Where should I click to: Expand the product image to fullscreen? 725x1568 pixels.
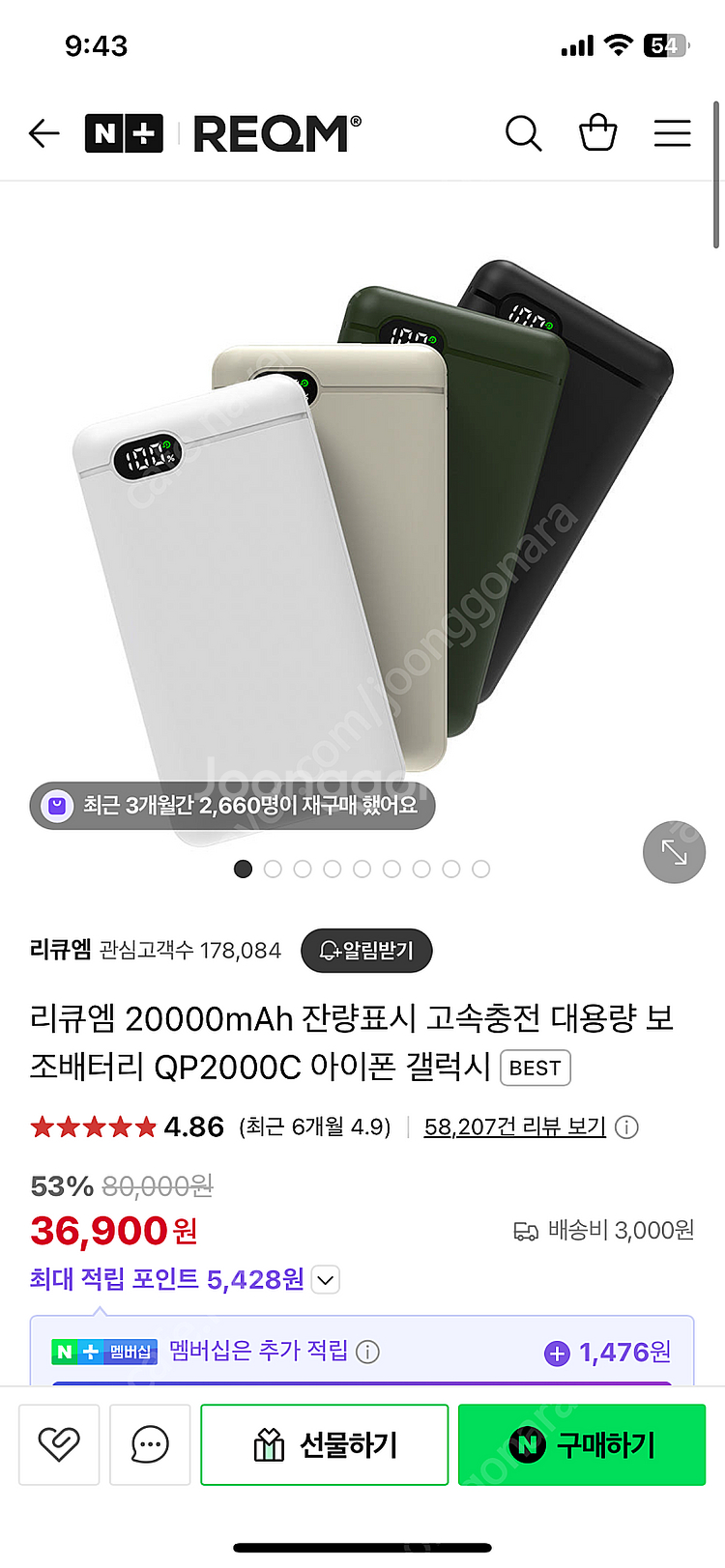pos(674,852)
